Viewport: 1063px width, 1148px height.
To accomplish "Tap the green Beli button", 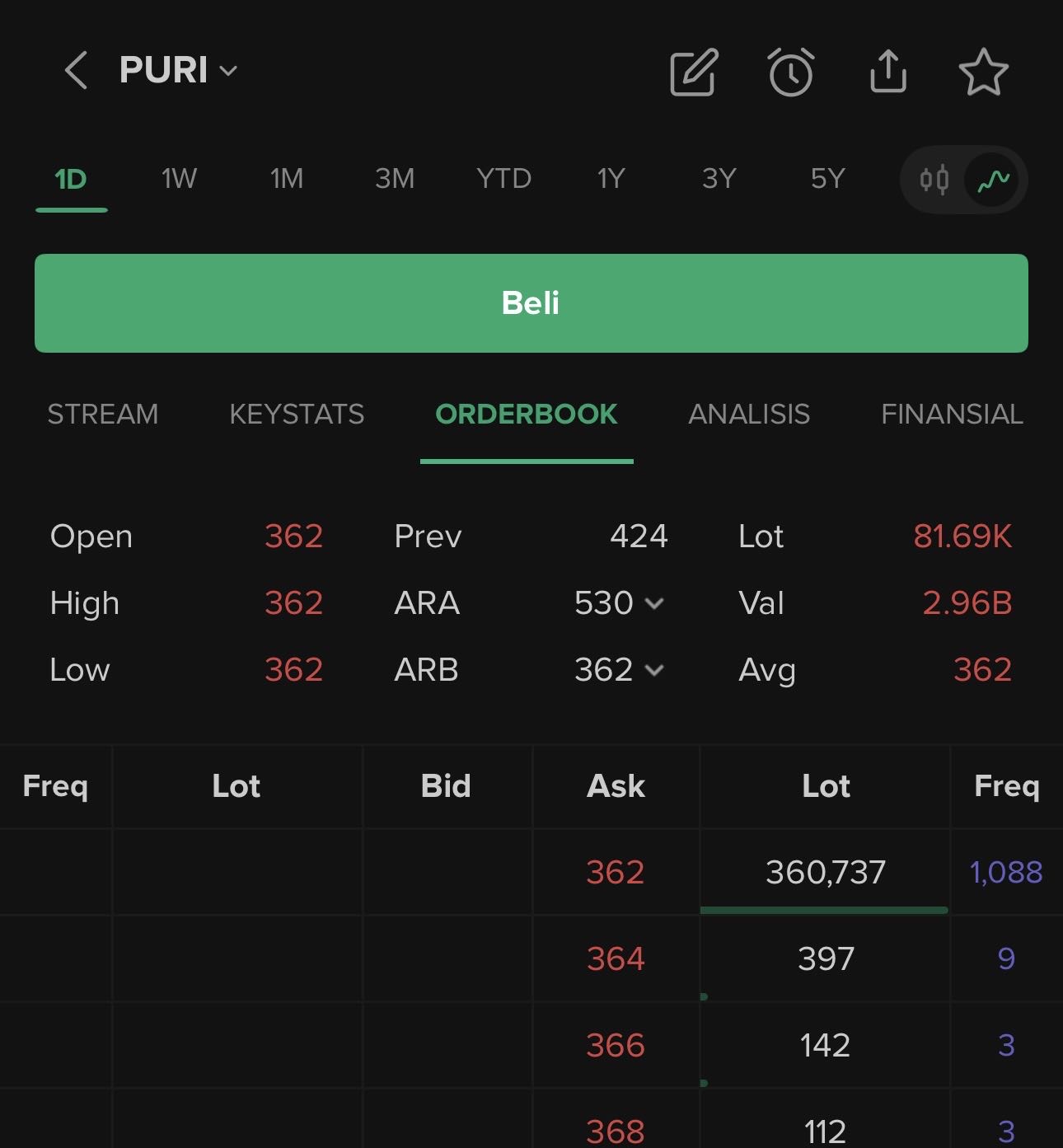I will click(531, 303).
